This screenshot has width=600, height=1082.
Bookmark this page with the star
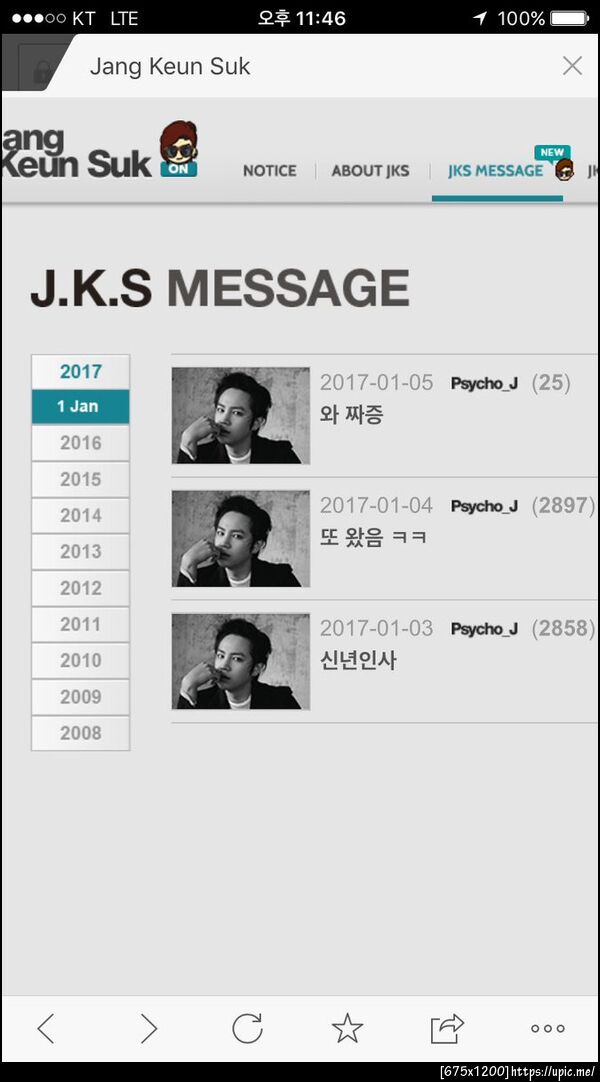(x=347, y=1027)
